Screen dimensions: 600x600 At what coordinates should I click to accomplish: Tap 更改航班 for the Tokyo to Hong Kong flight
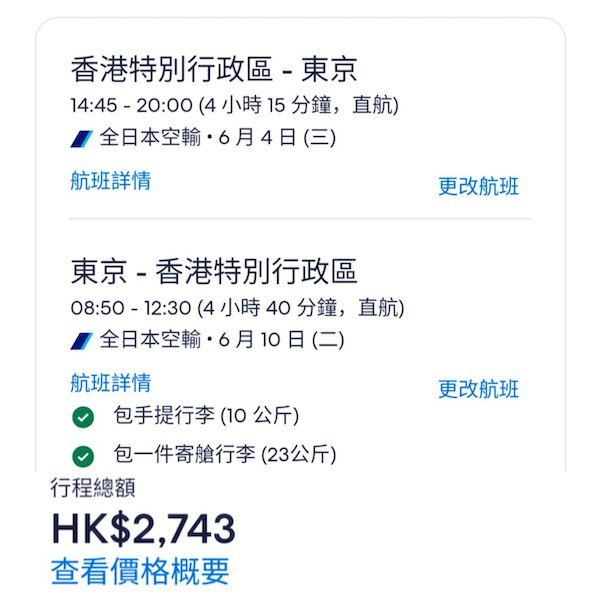(478, 389)
